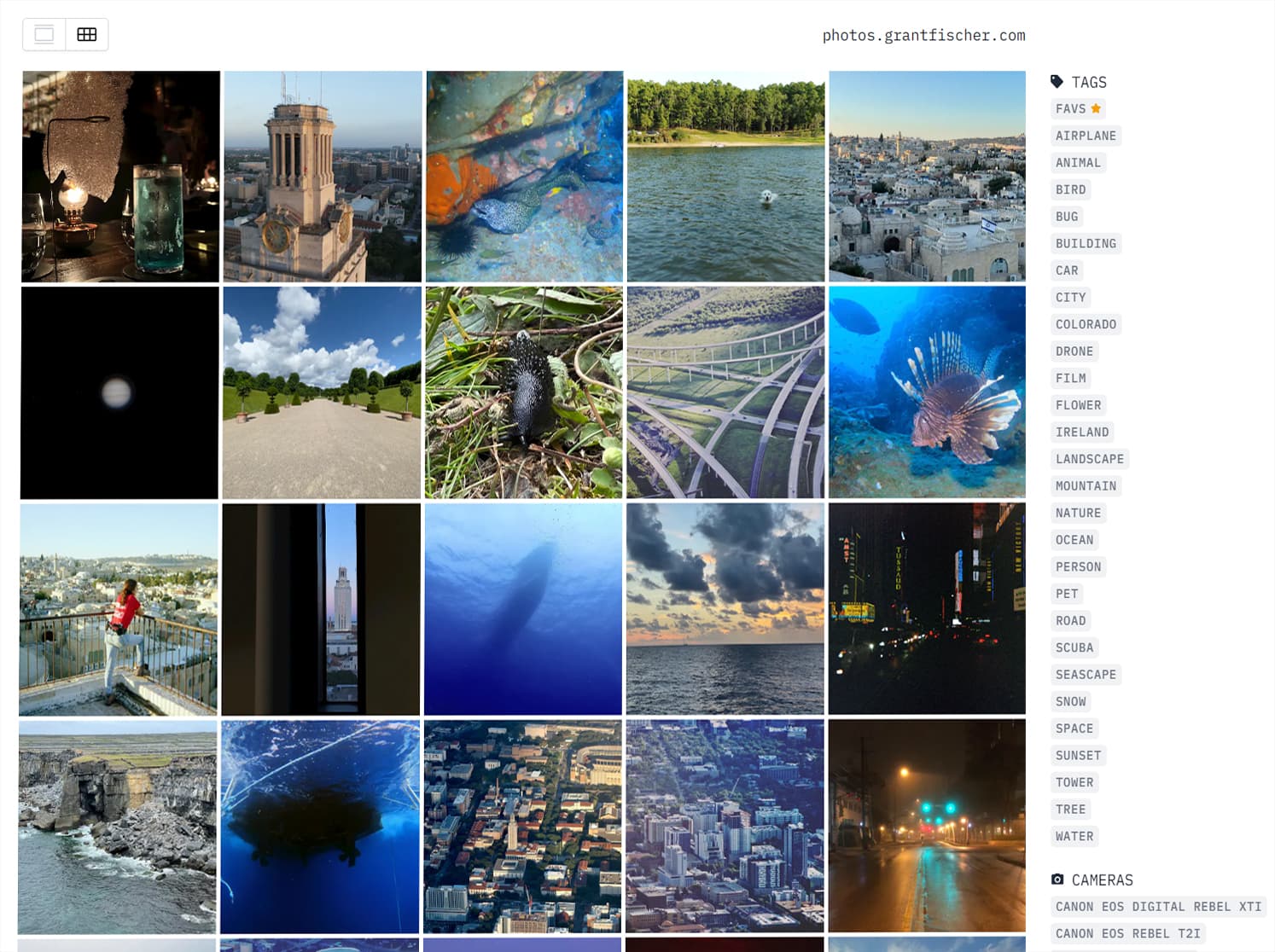Show photos tagged SUNSET
This screenshot has width=1275, height=952.
pyautogui.click(x=1078, y=756)
